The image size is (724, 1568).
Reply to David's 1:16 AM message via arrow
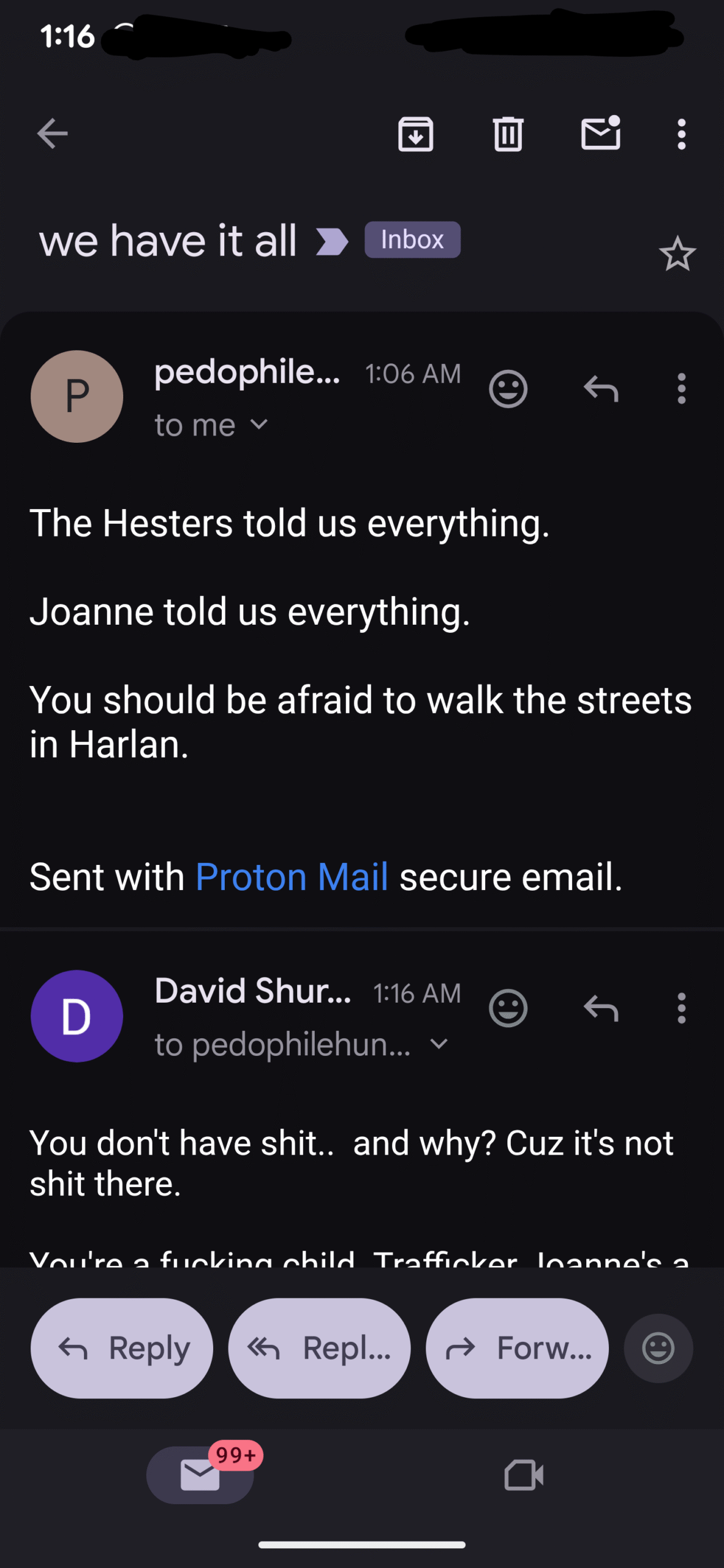coord(601,1008)
